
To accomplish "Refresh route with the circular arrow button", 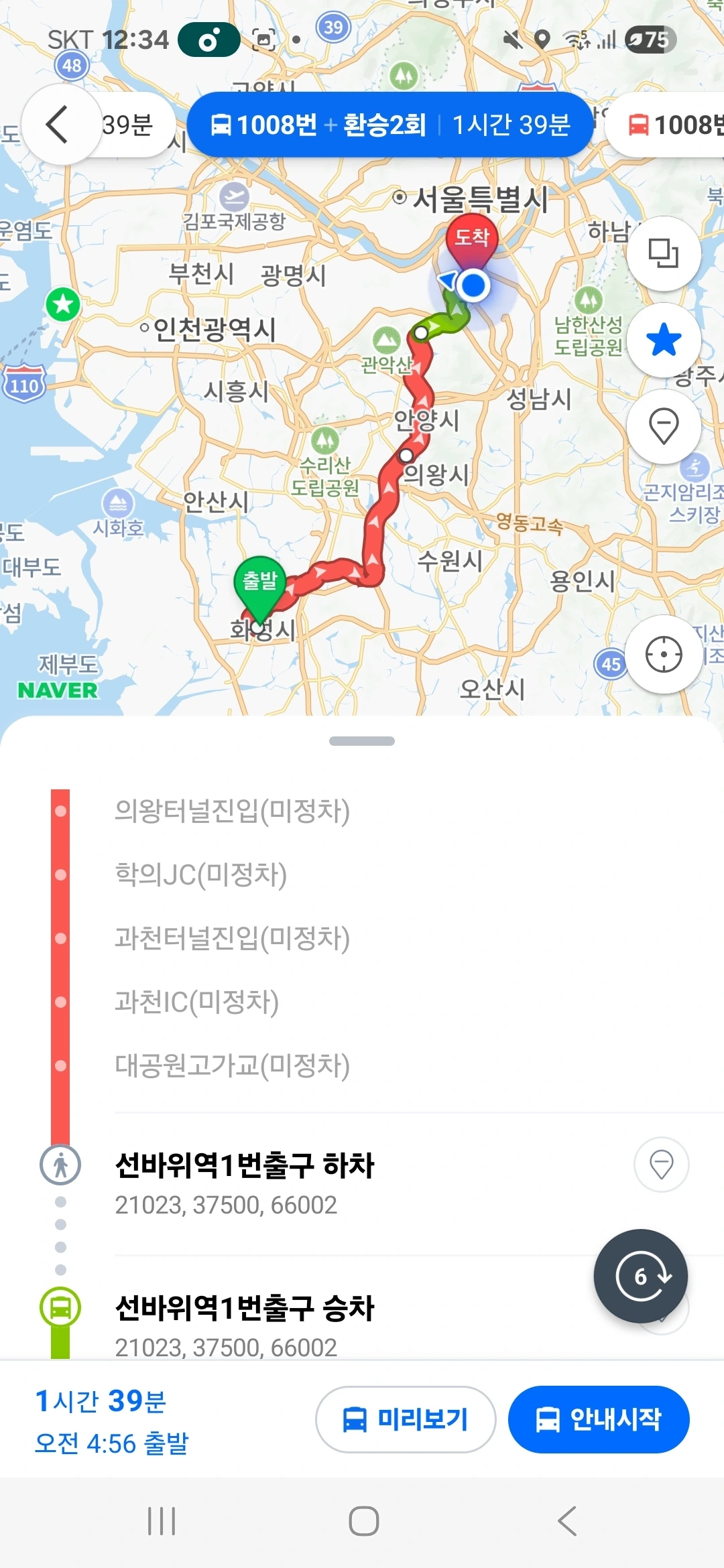I will coord(640,1275).
